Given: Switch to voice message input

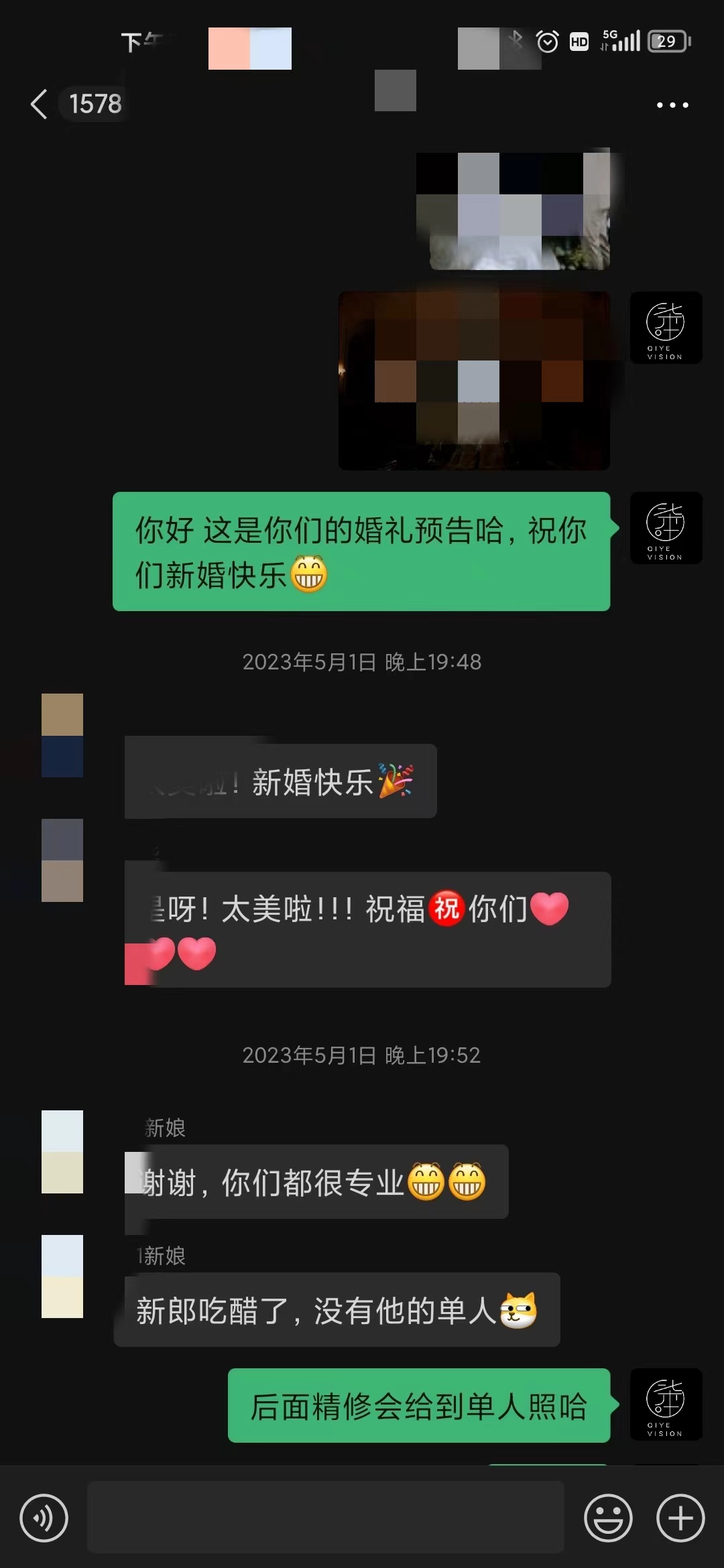Looking at the screenshot, I should click(x=44, y=1518).
